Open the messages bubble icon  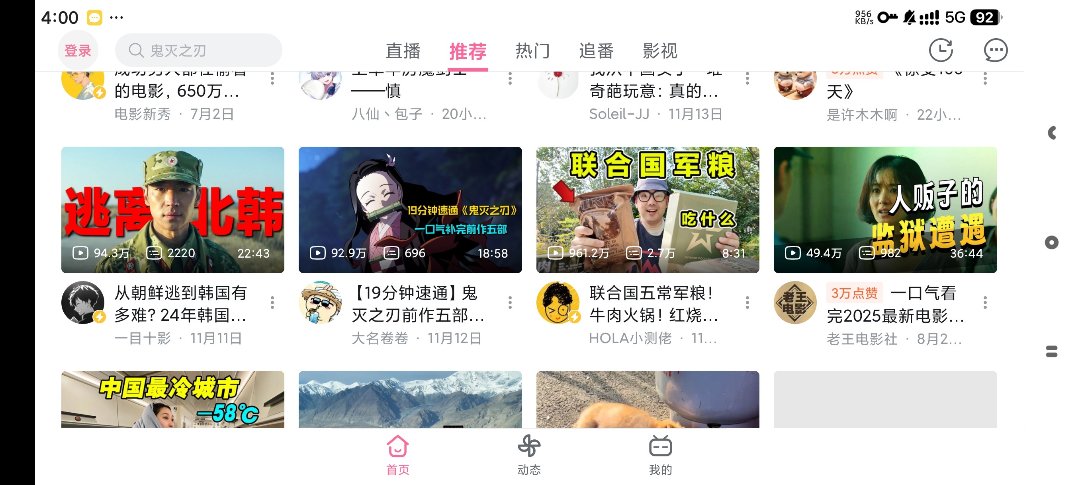pyautogui.click(x=995, y=50)
